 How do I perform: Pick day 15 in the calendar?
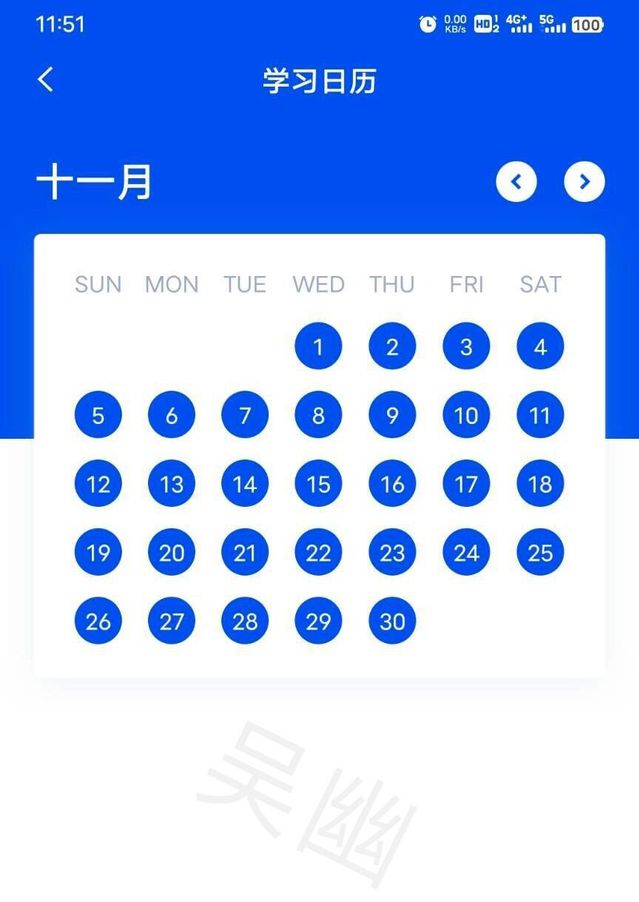click(x=318, y=484)
